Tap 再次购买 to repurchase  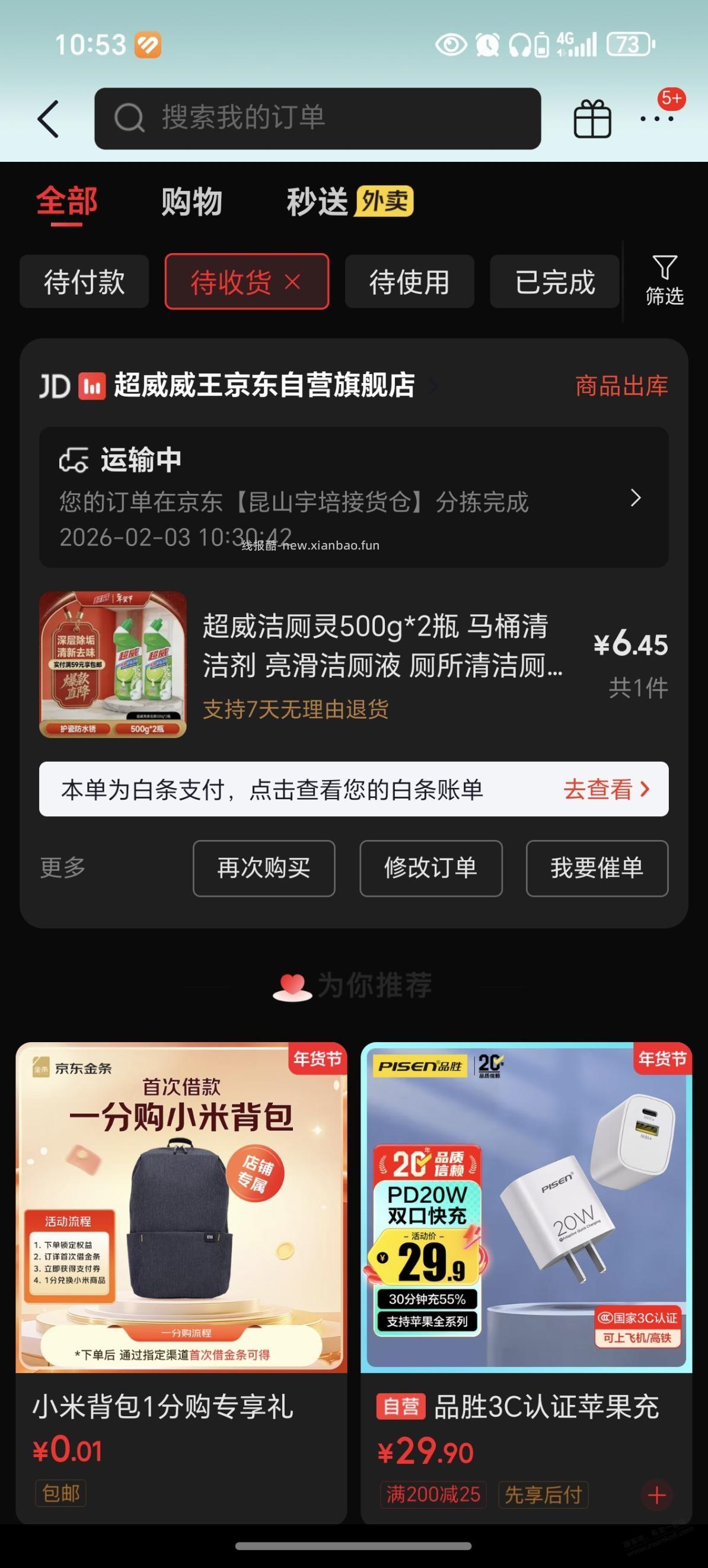point(265,868)
